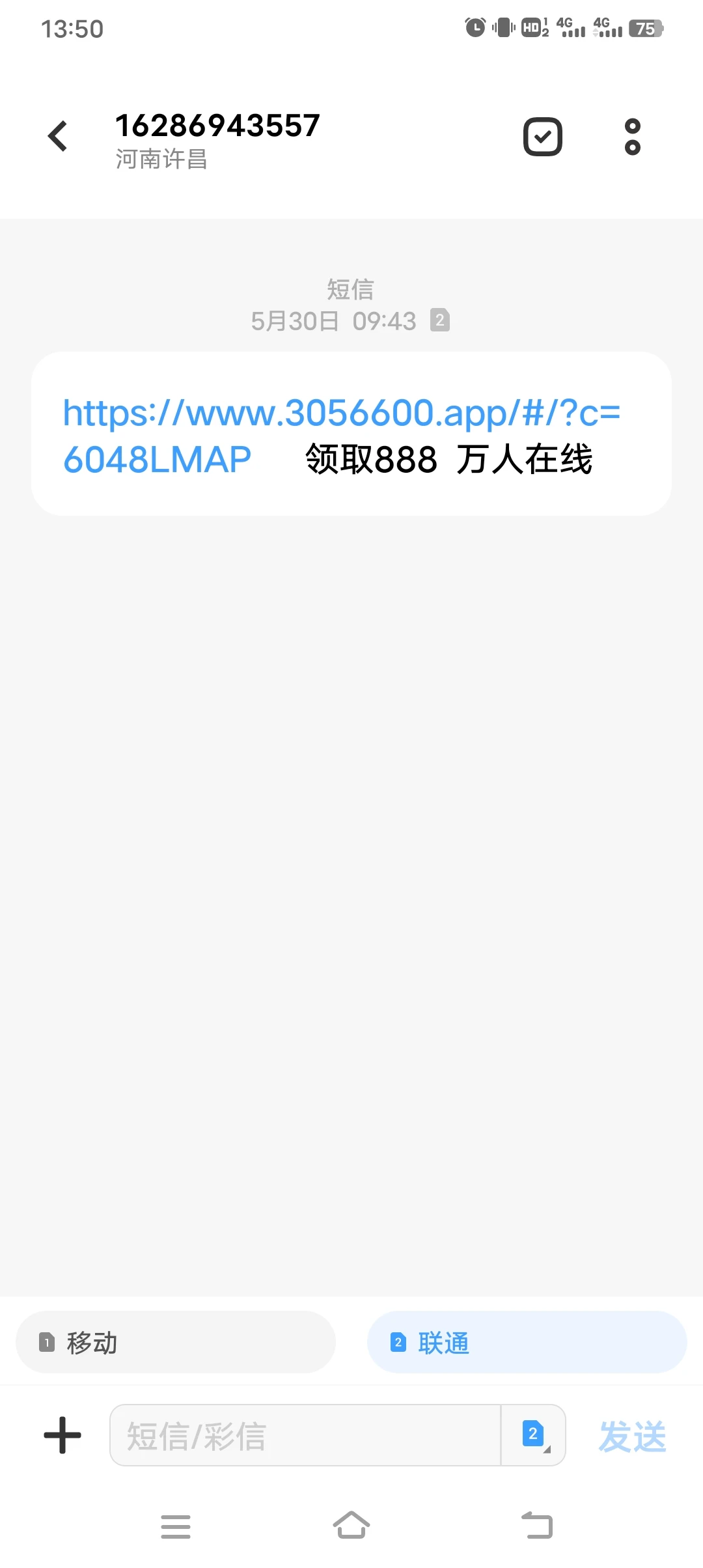Tap the 短信/彩信 message input field
The height and width of the screenshot is (1568, 703).
[x=306, y=1434]
